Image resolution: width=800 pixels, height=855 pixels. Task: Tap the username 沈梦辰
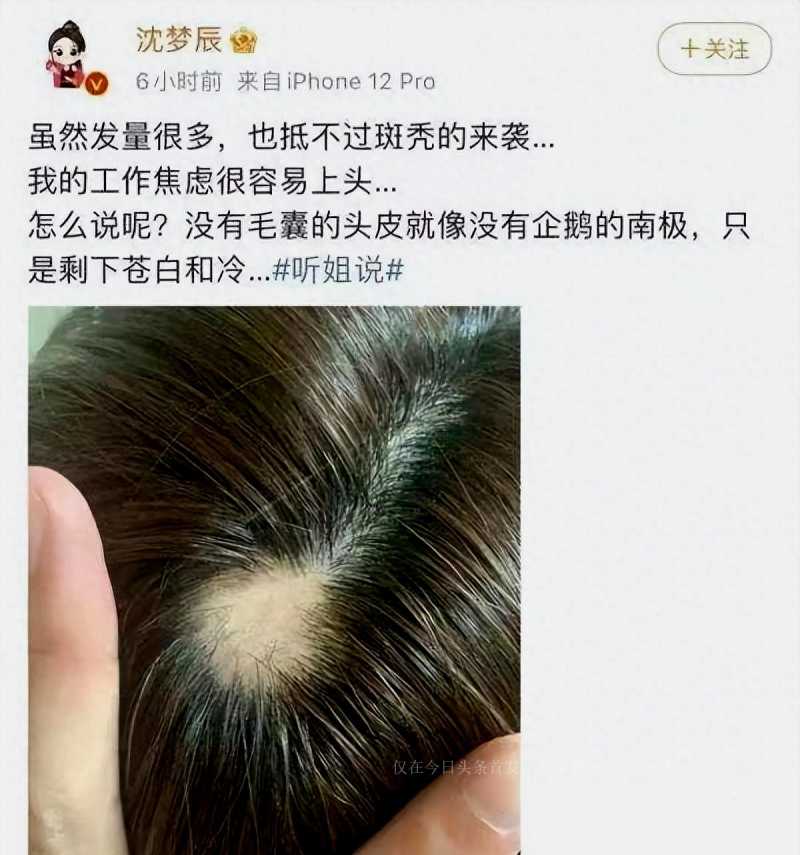tap(178, 40)
